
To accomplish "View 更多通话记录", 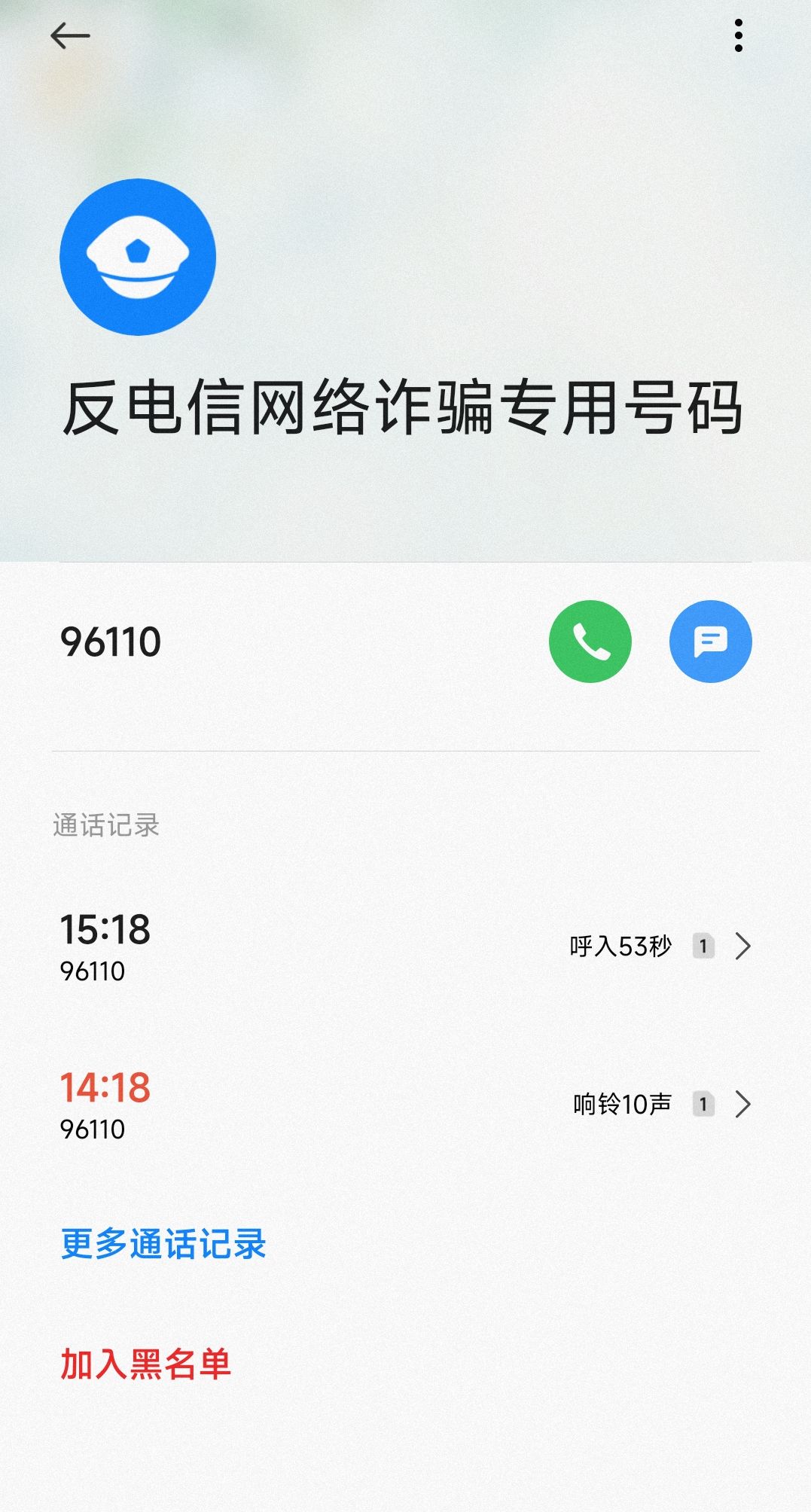I will click(x=163, y=1243).
